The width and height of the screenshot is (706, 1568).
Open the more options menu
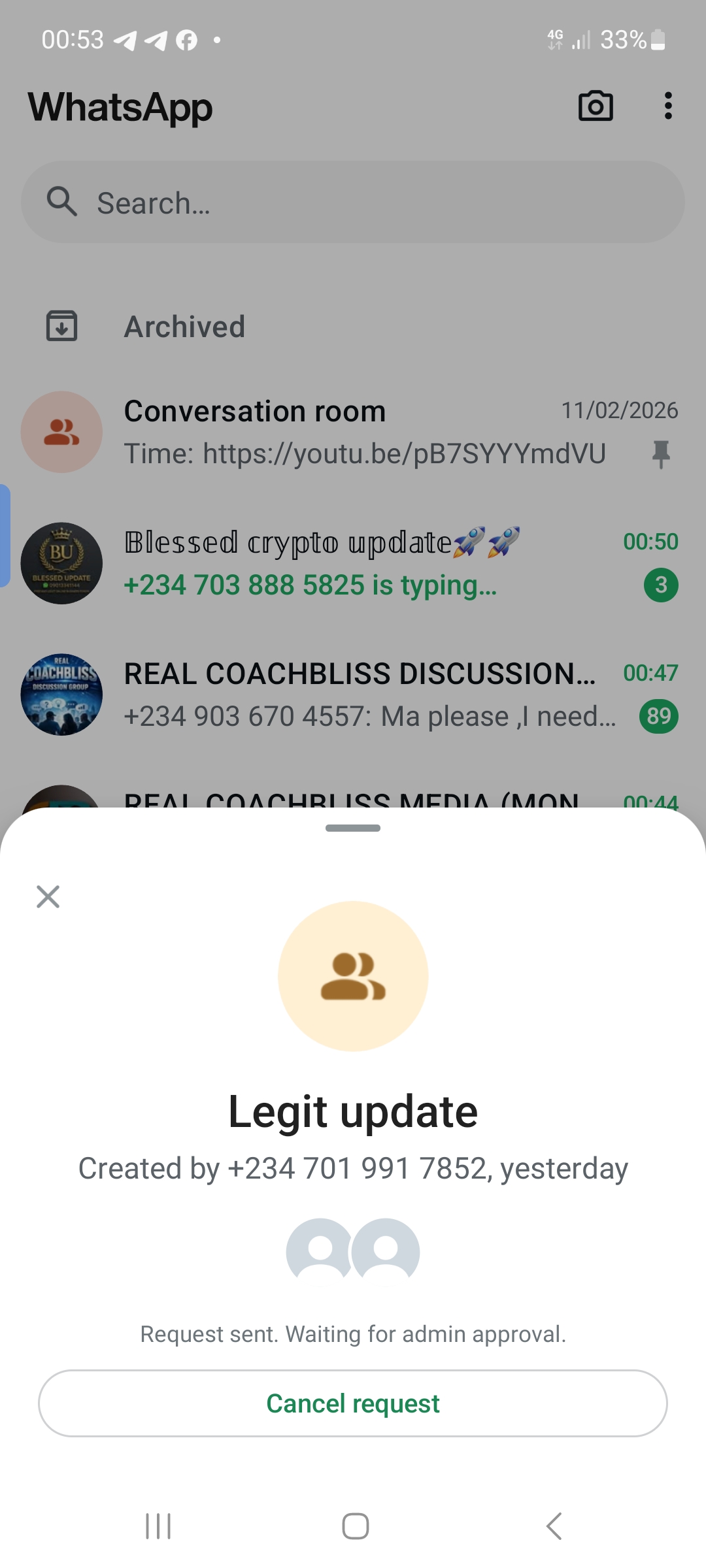(x=667, y=106)
